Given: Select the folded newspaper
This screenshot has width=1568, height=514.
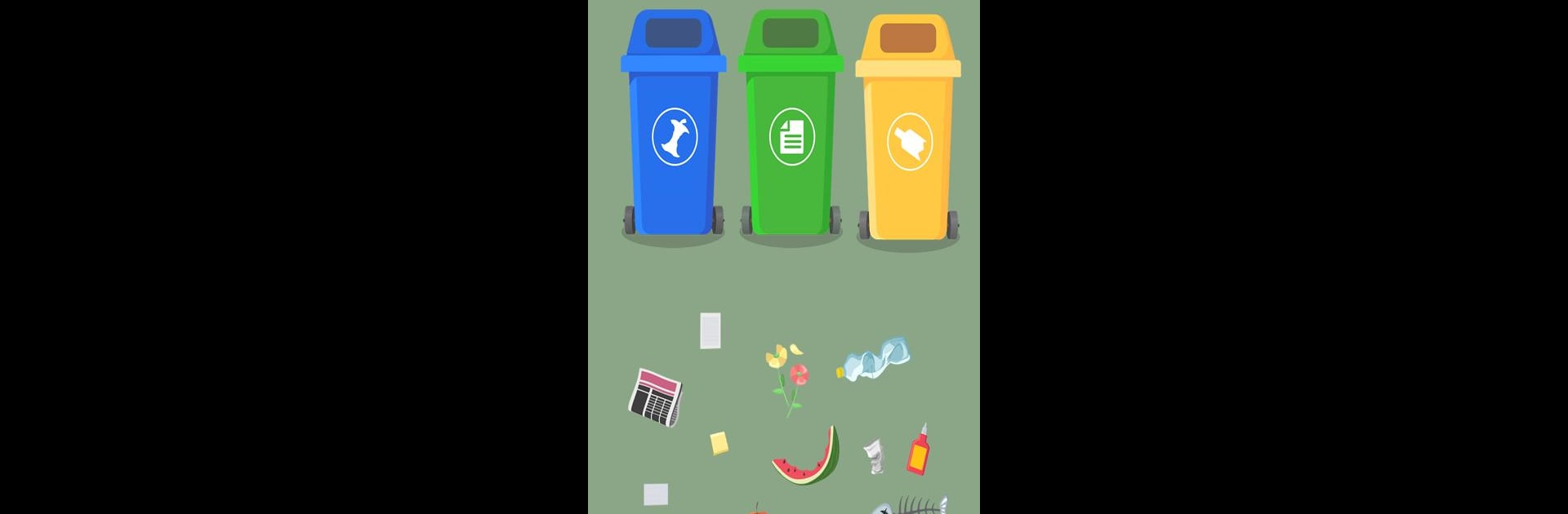Looking at the screenshot, I should coord(655,397).
